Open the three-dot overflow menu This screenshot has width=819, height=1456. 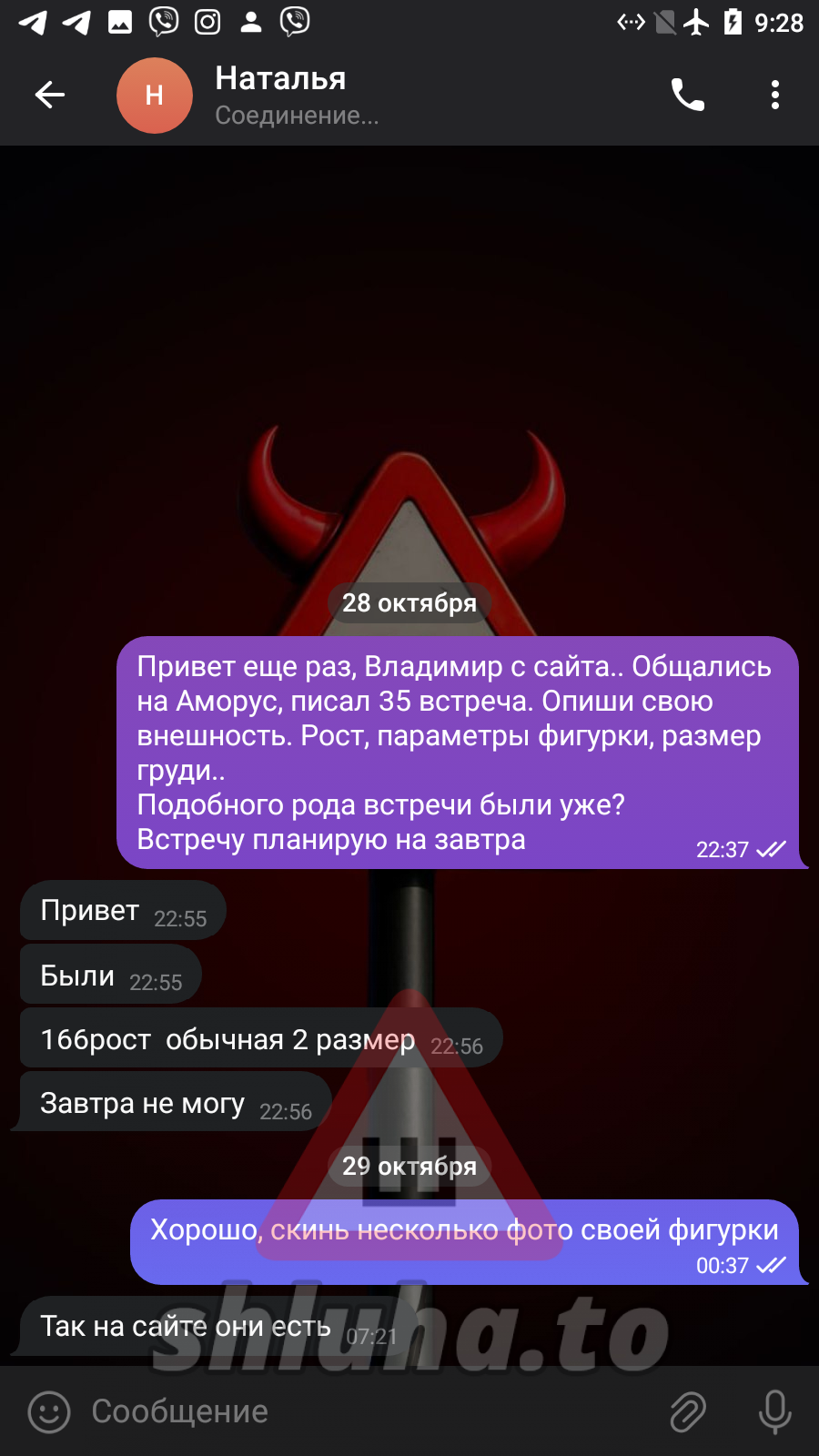click(x=774, y=95)
